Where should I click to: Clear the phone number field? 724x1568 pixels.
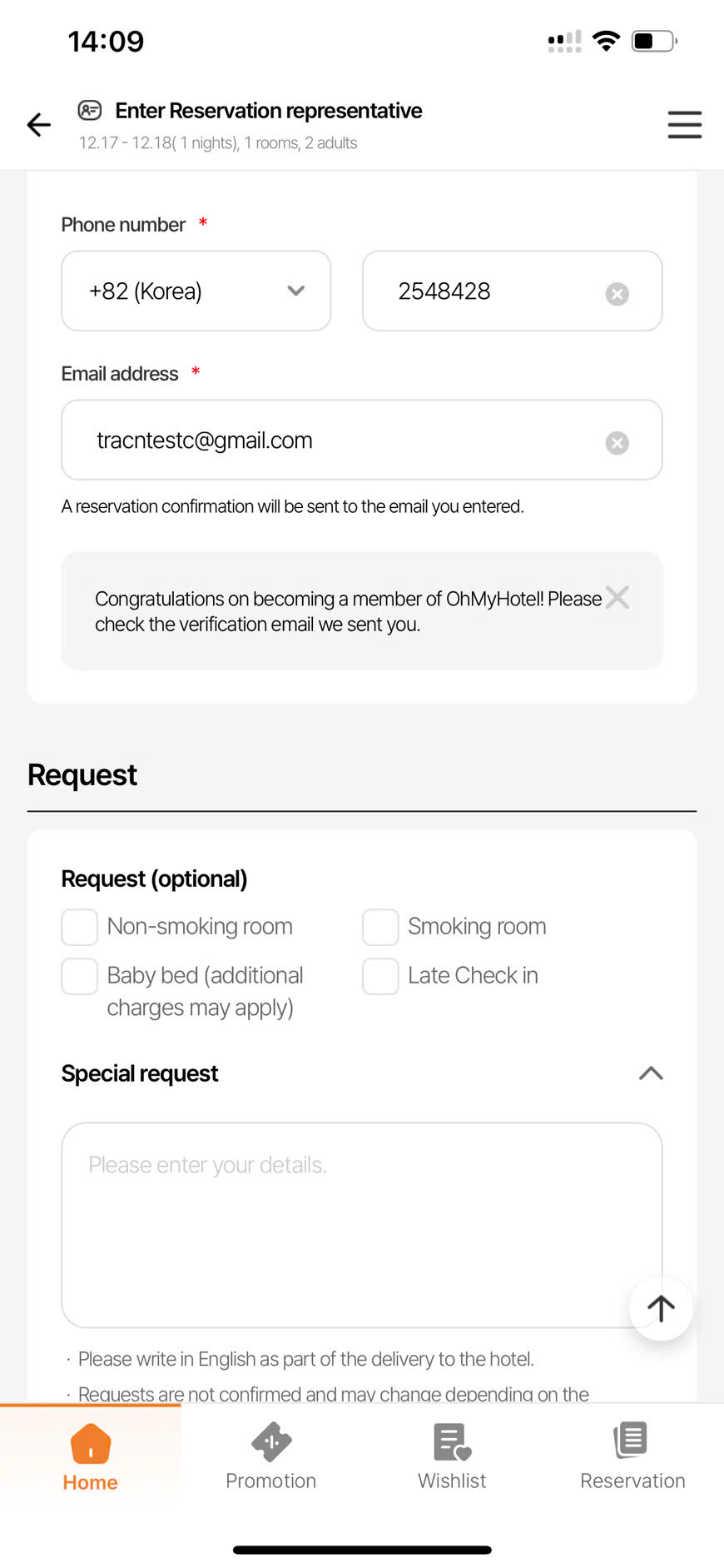(x=617, y=294)
